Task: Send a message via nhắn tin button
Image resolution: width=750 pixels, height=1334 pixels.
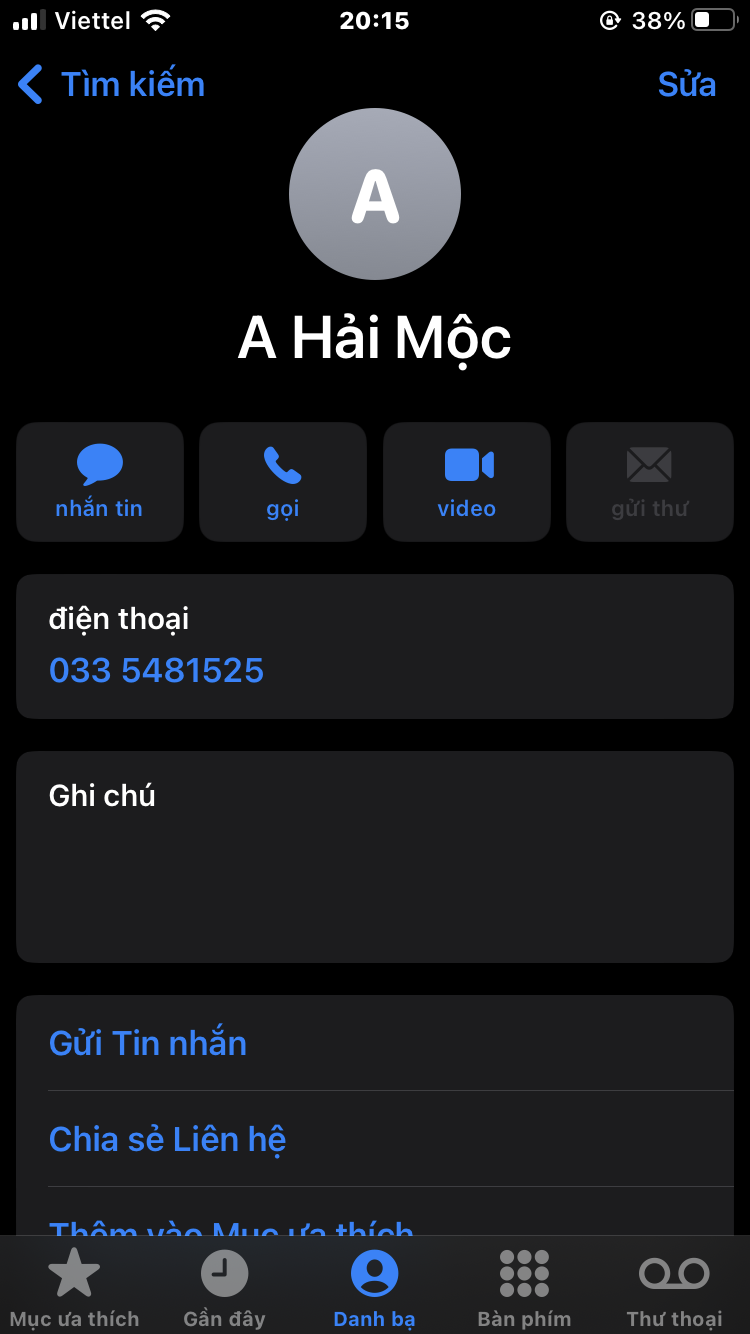Action: [x=100, y=482]
